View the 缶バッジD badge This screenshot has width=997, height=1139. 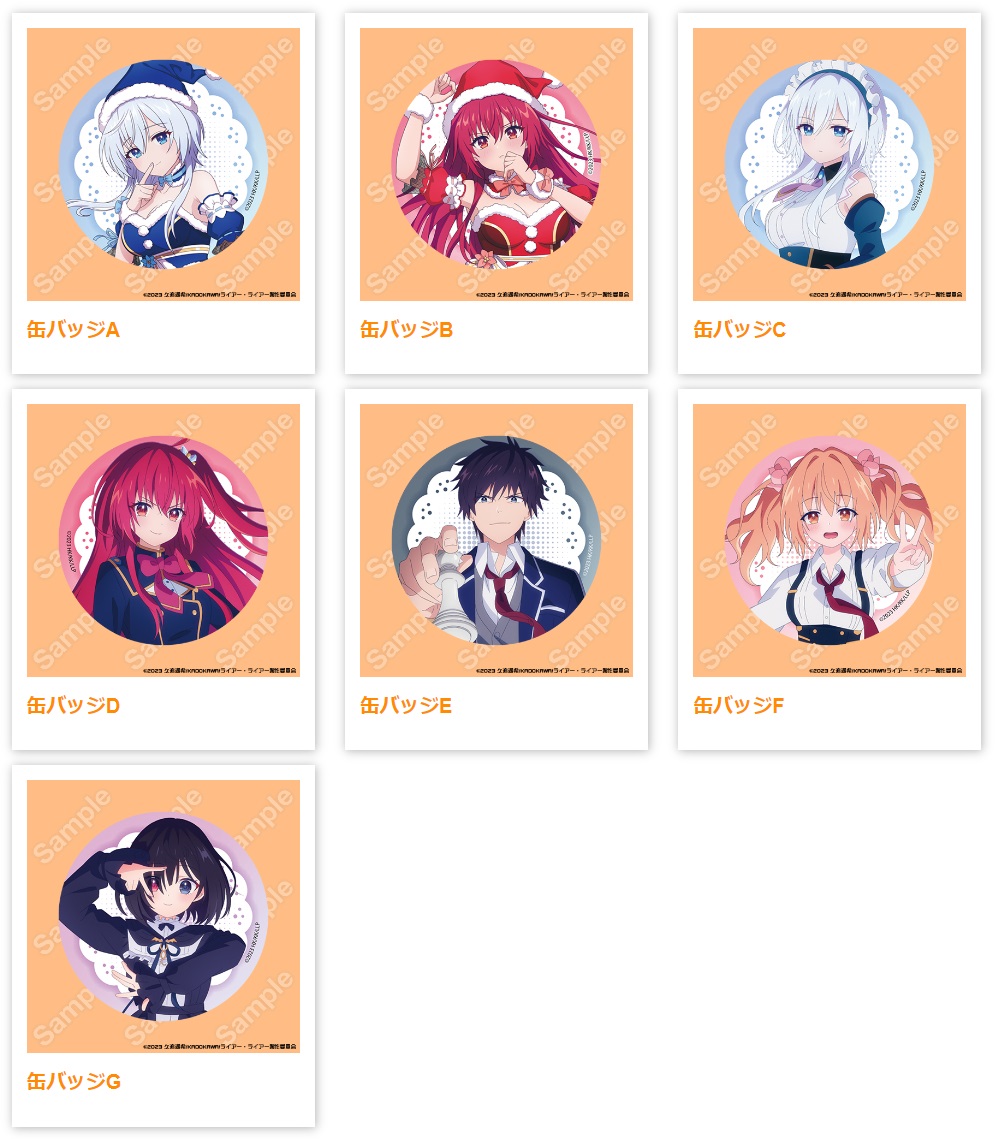pos(163,541)
